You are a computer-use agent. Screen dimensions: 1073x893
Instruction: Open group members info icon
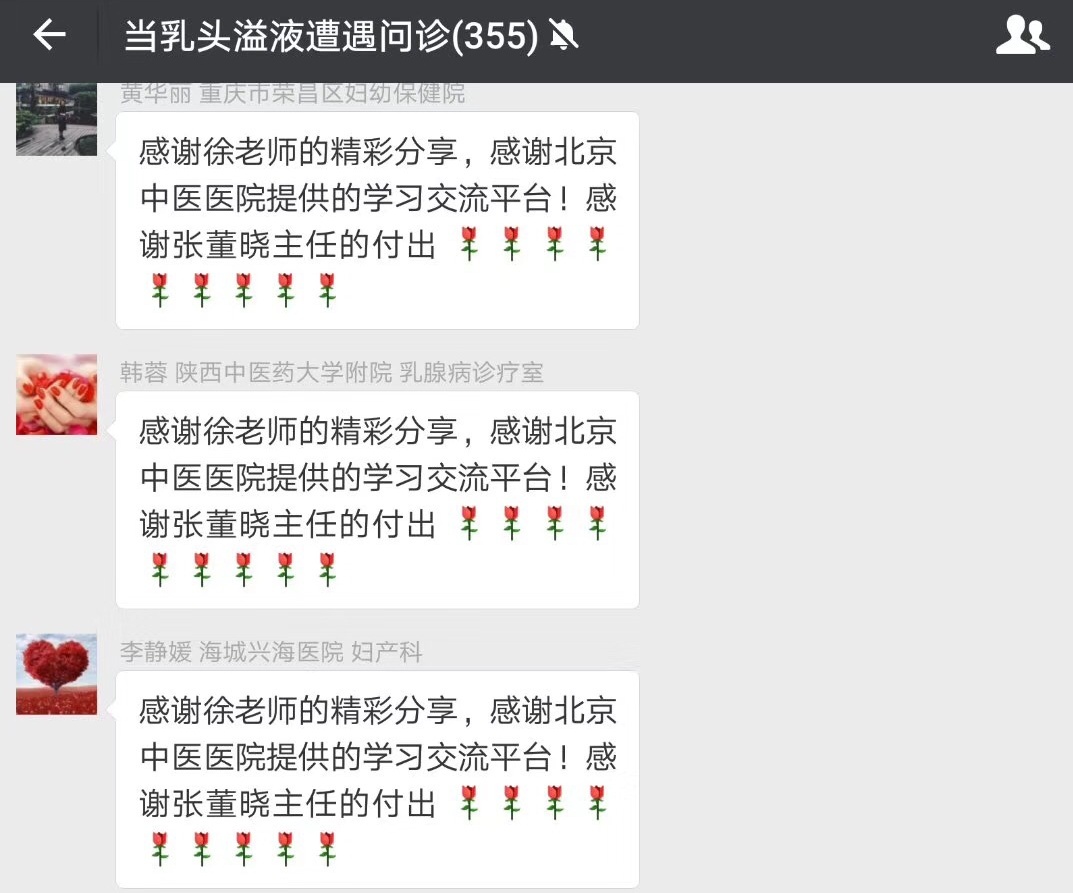(x=1022, y=36)
